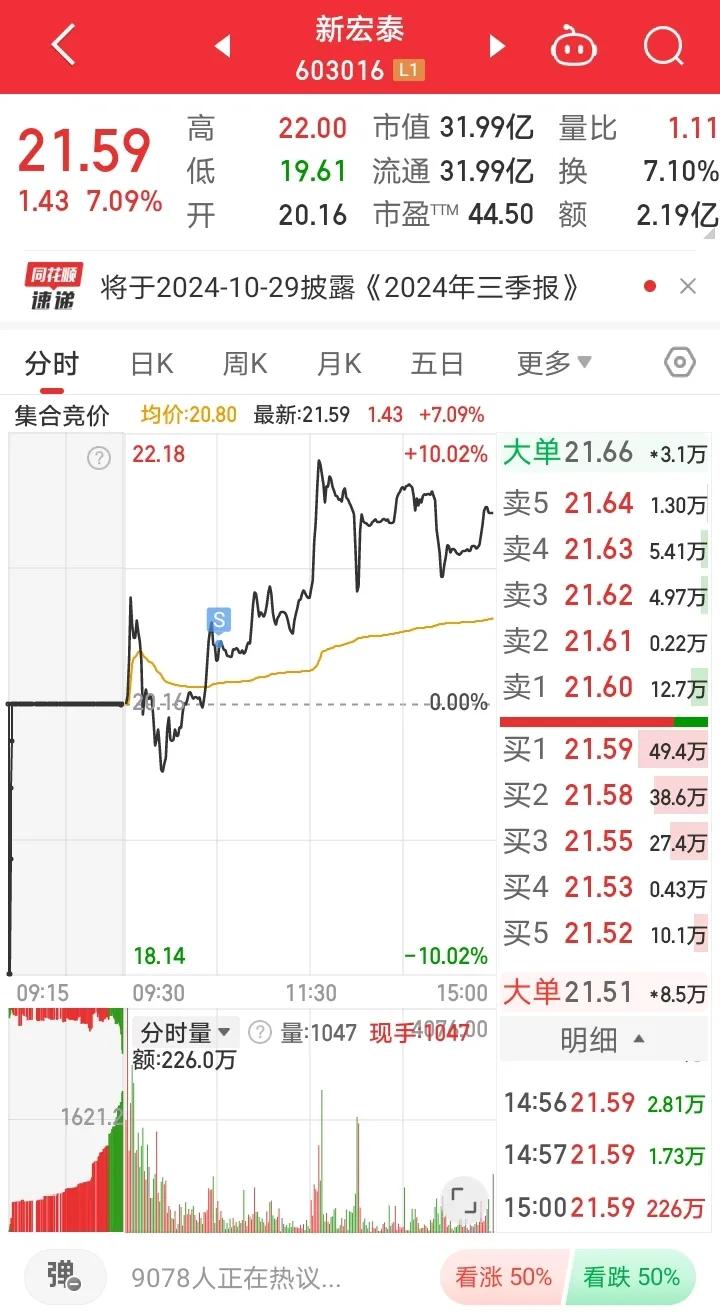Viewport: 720px width, 1312px height.
Task: Go back using the top-left arrow
Action: click(63, 46)
